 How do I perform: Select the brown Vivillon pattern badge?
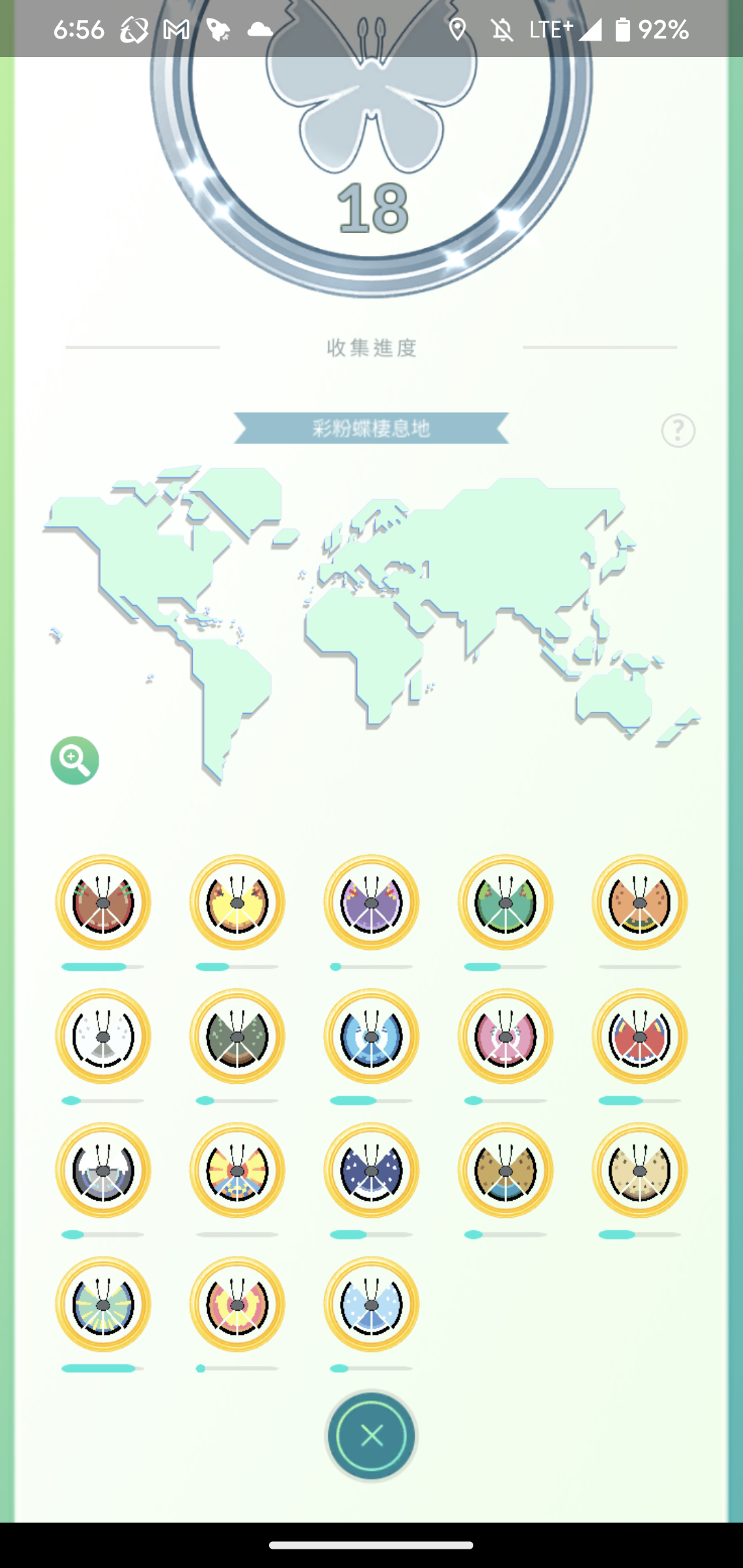coord(103,902)
